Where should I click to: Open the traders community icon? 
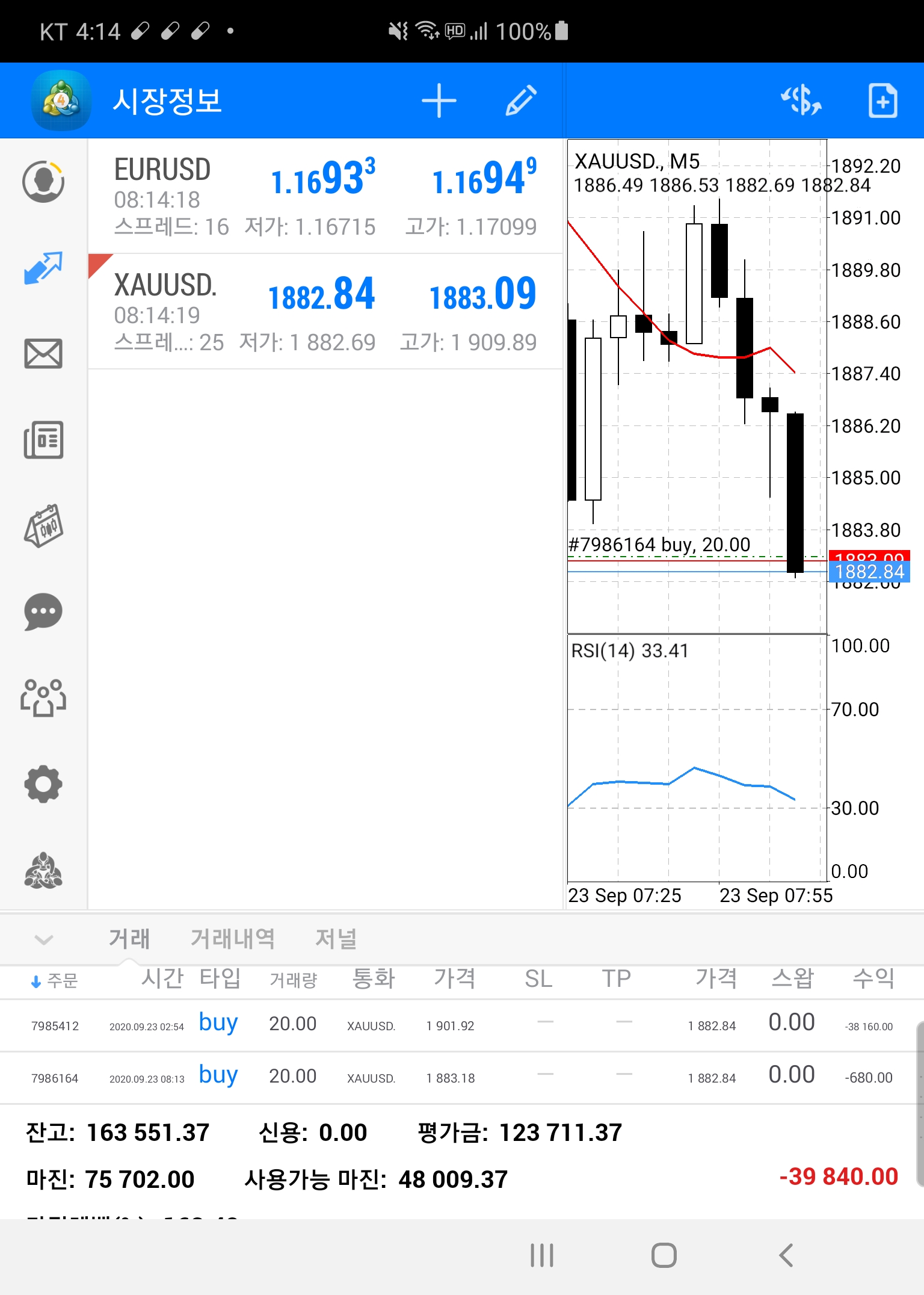point(43,698)
